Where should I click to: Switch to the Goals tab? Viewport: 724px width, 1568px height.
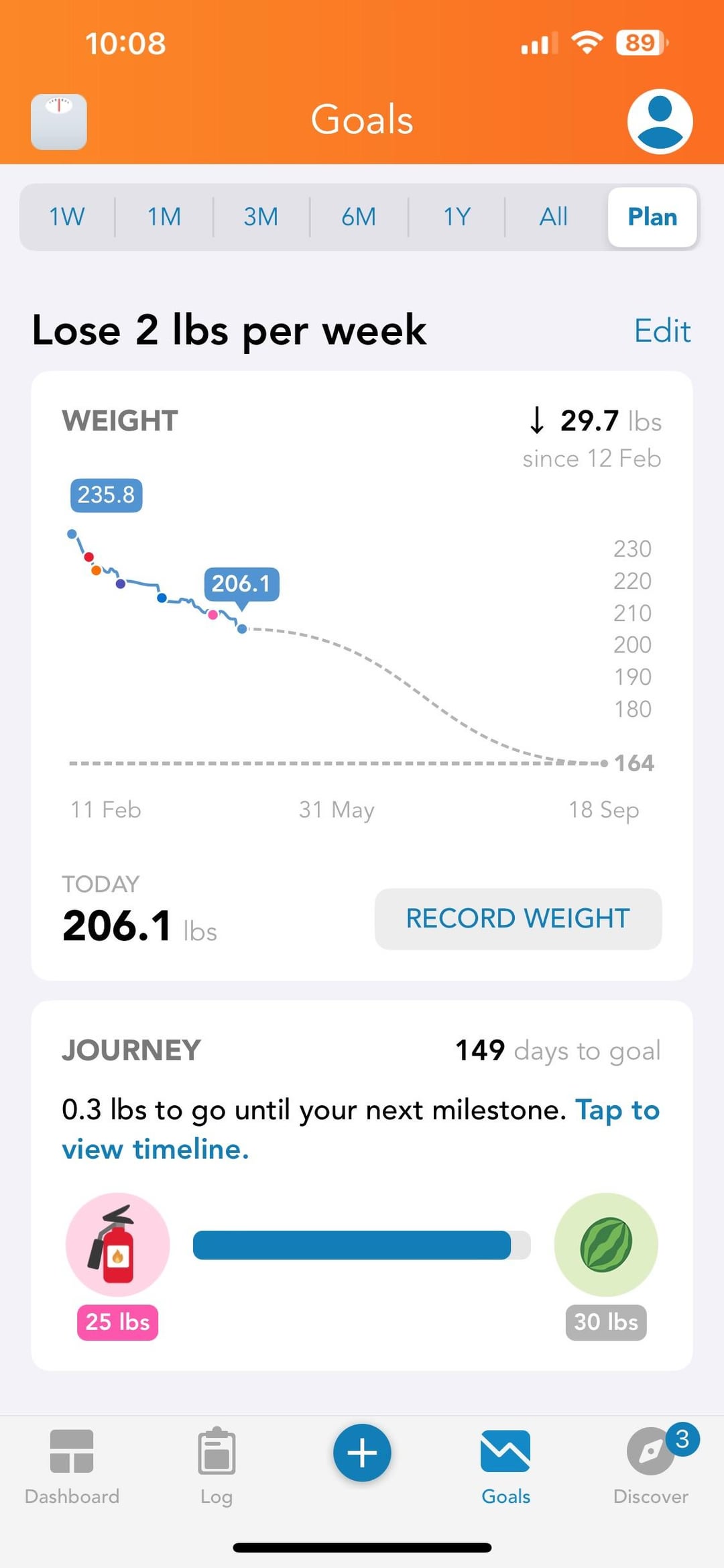[x=505, y=1467]
